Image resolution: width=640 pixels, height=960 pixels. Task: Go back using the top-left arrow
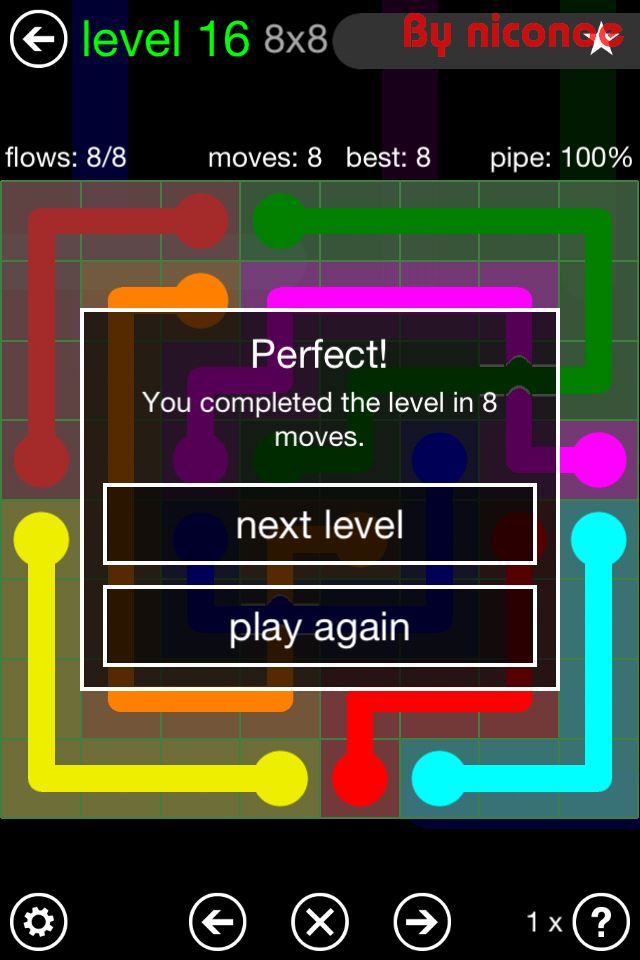(38, 40)
